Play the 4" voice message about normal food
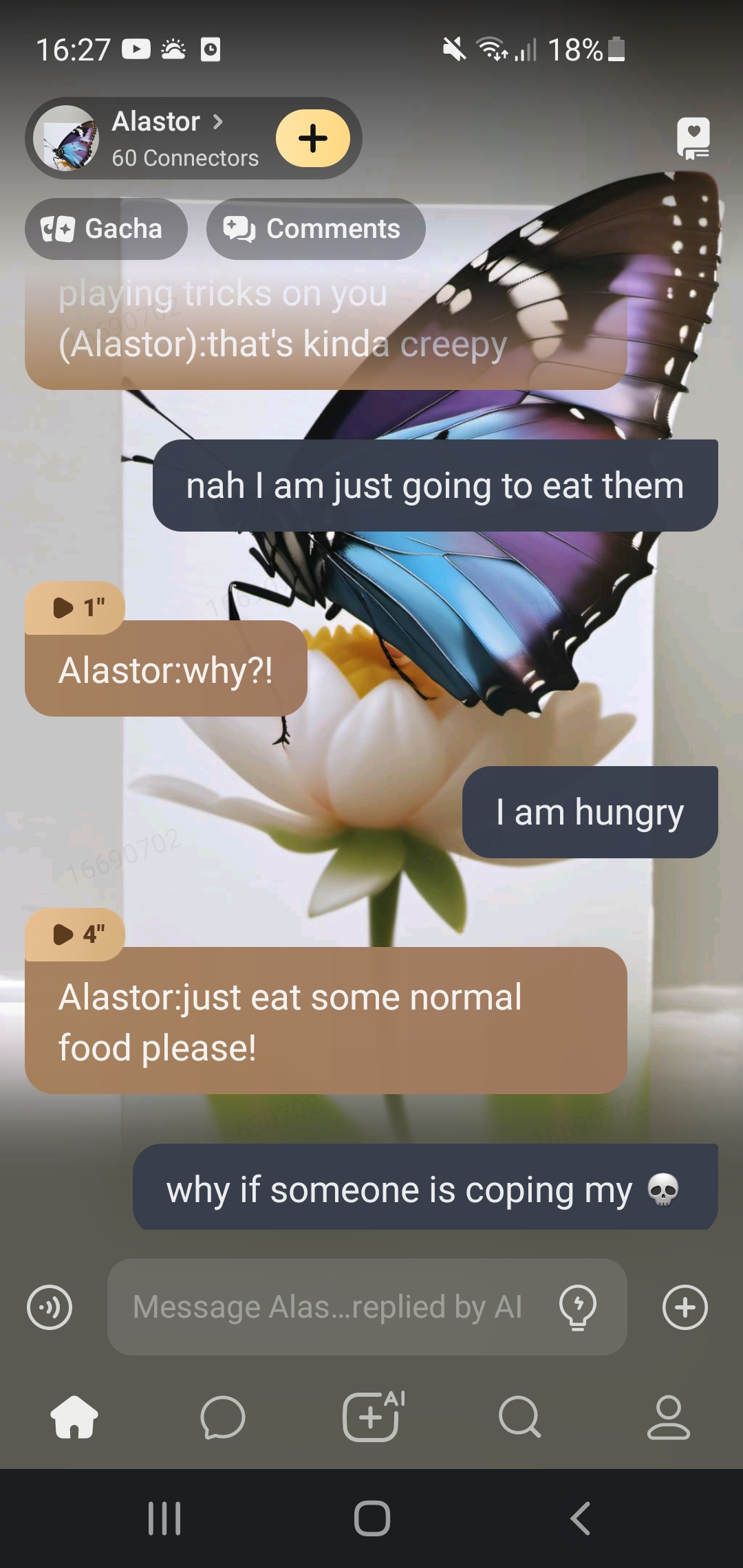The width and height of the screenshot is (743, 1568). tap(76, 935)
